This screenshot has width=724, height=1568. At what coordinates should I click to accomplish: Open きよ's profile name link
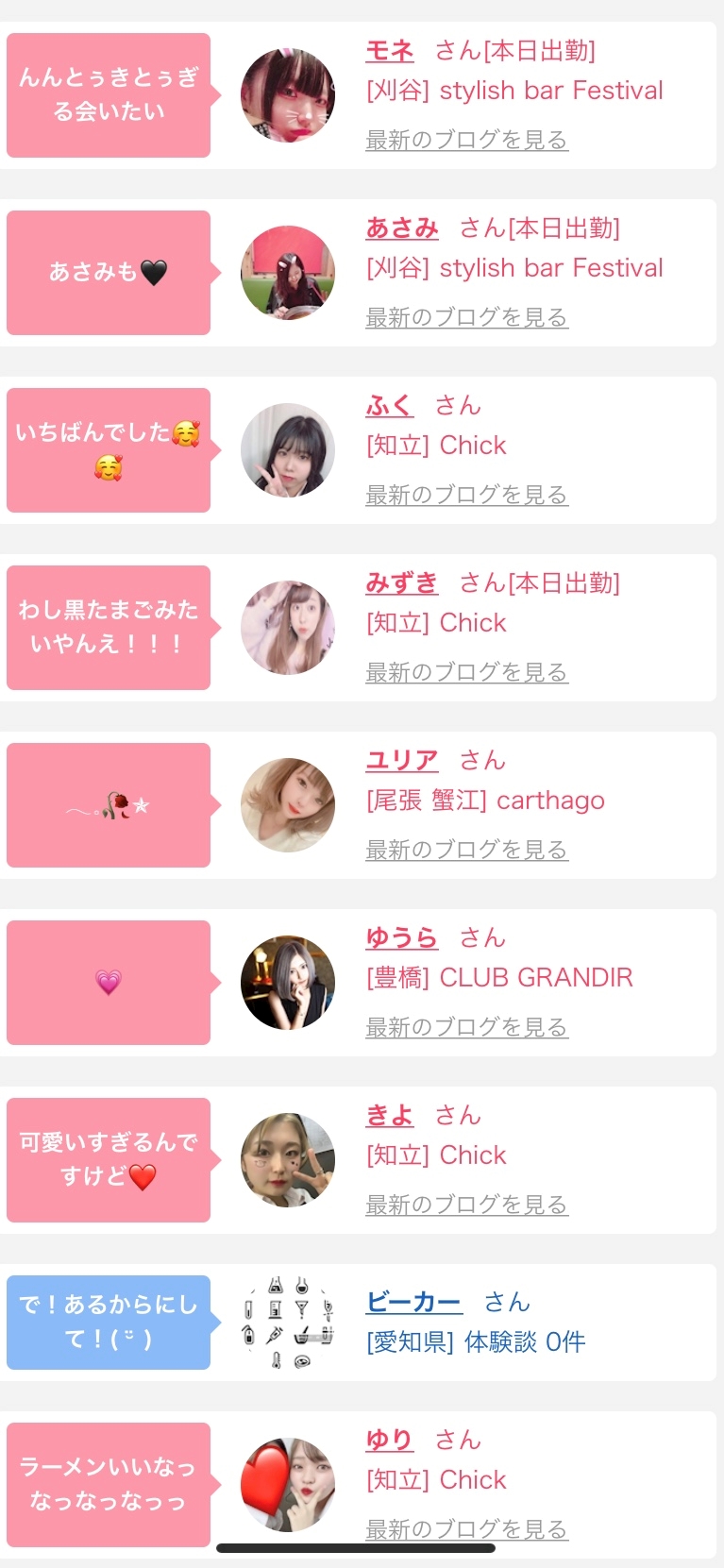(389, 1116)
